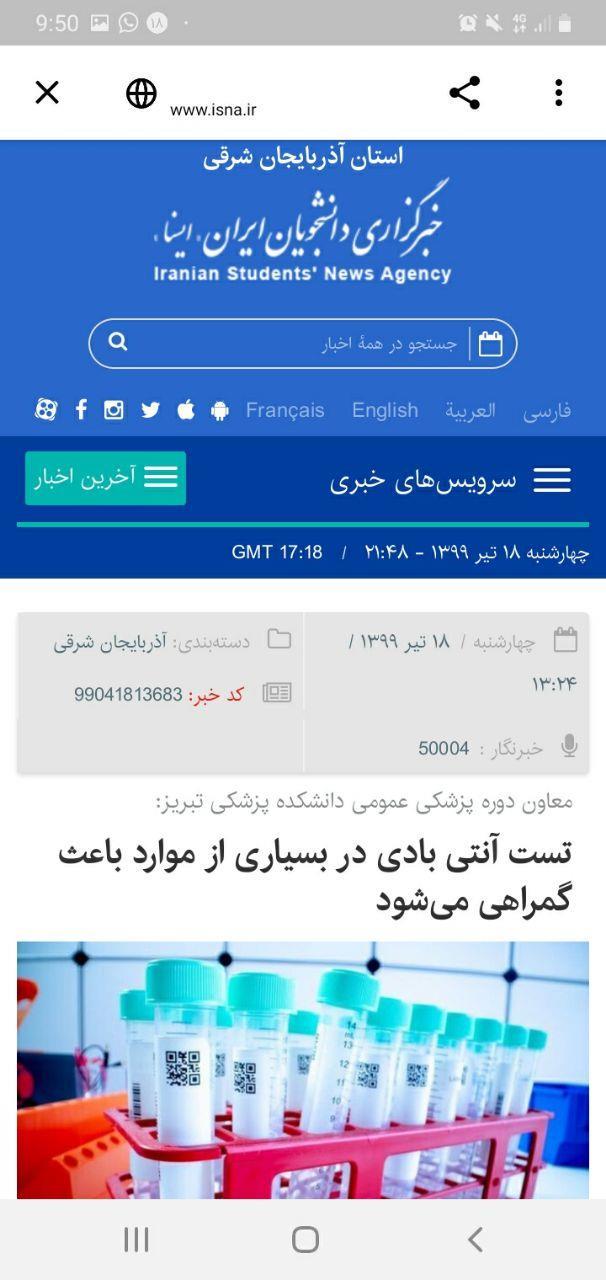Open ISNA's Facebook page

tap(81, 410)
